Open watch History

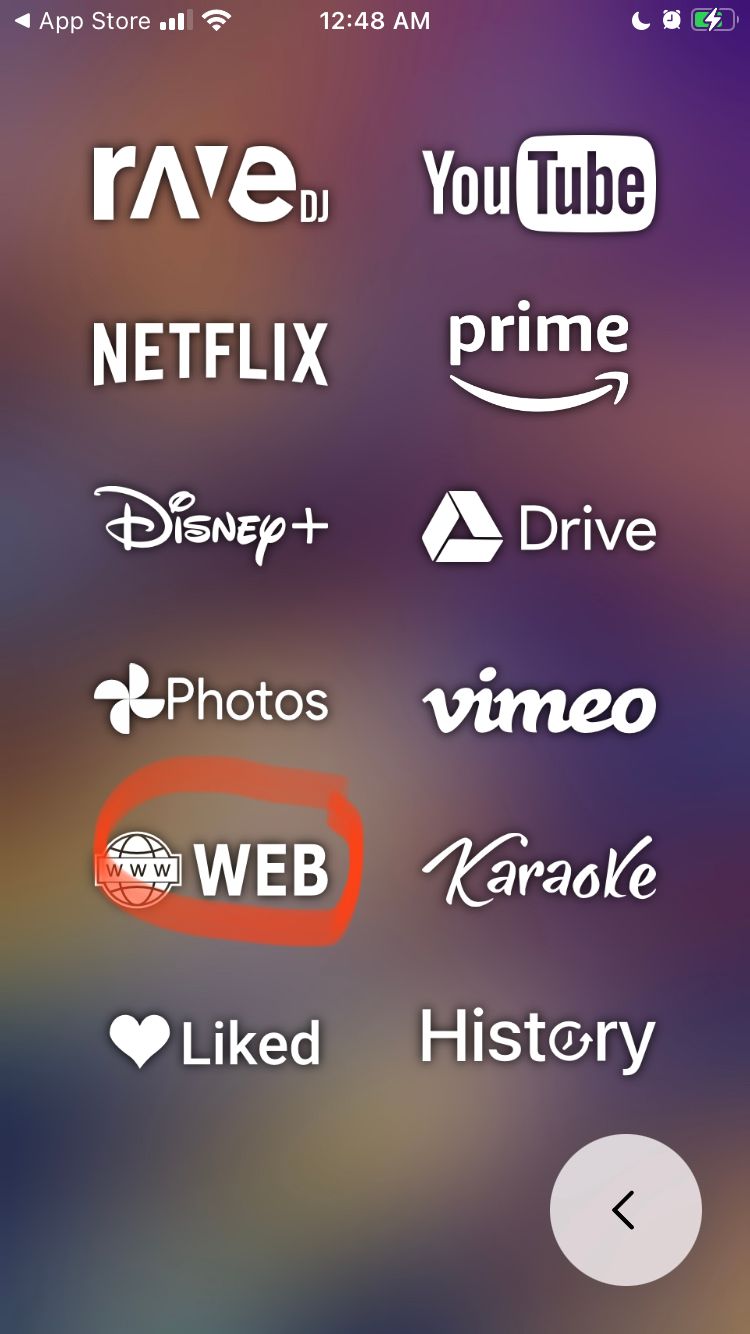click(x=538, y=1040)
